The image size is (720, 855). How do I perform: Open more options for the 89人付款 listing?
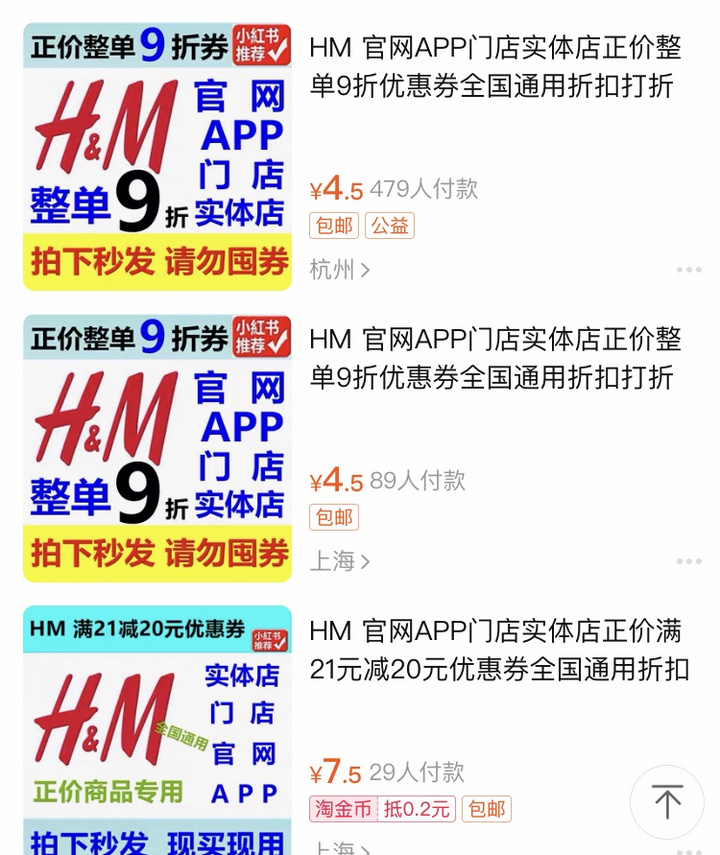pyautogui.click(x=689, y=562)
